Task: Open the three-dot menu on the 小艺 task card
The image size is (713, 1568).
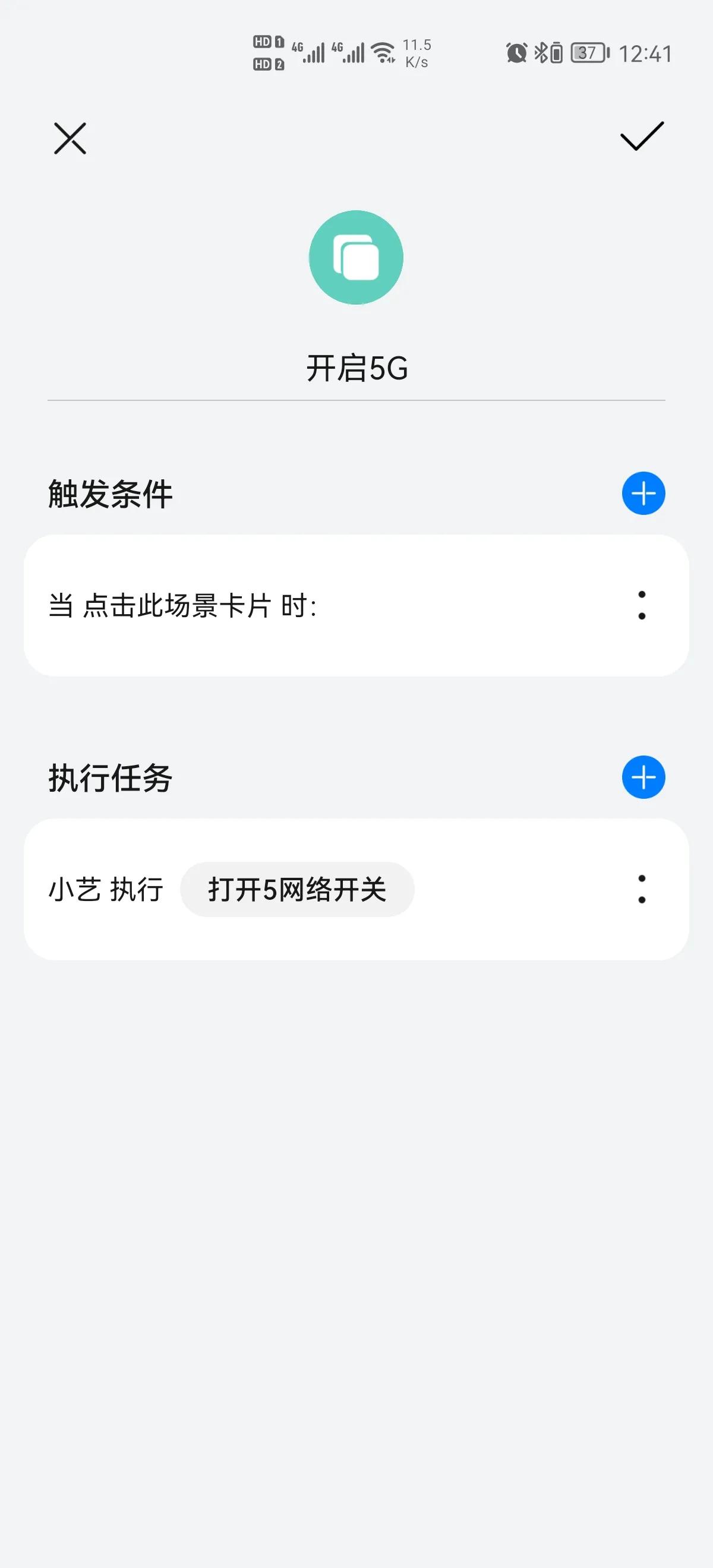Action: click(642, 889)
